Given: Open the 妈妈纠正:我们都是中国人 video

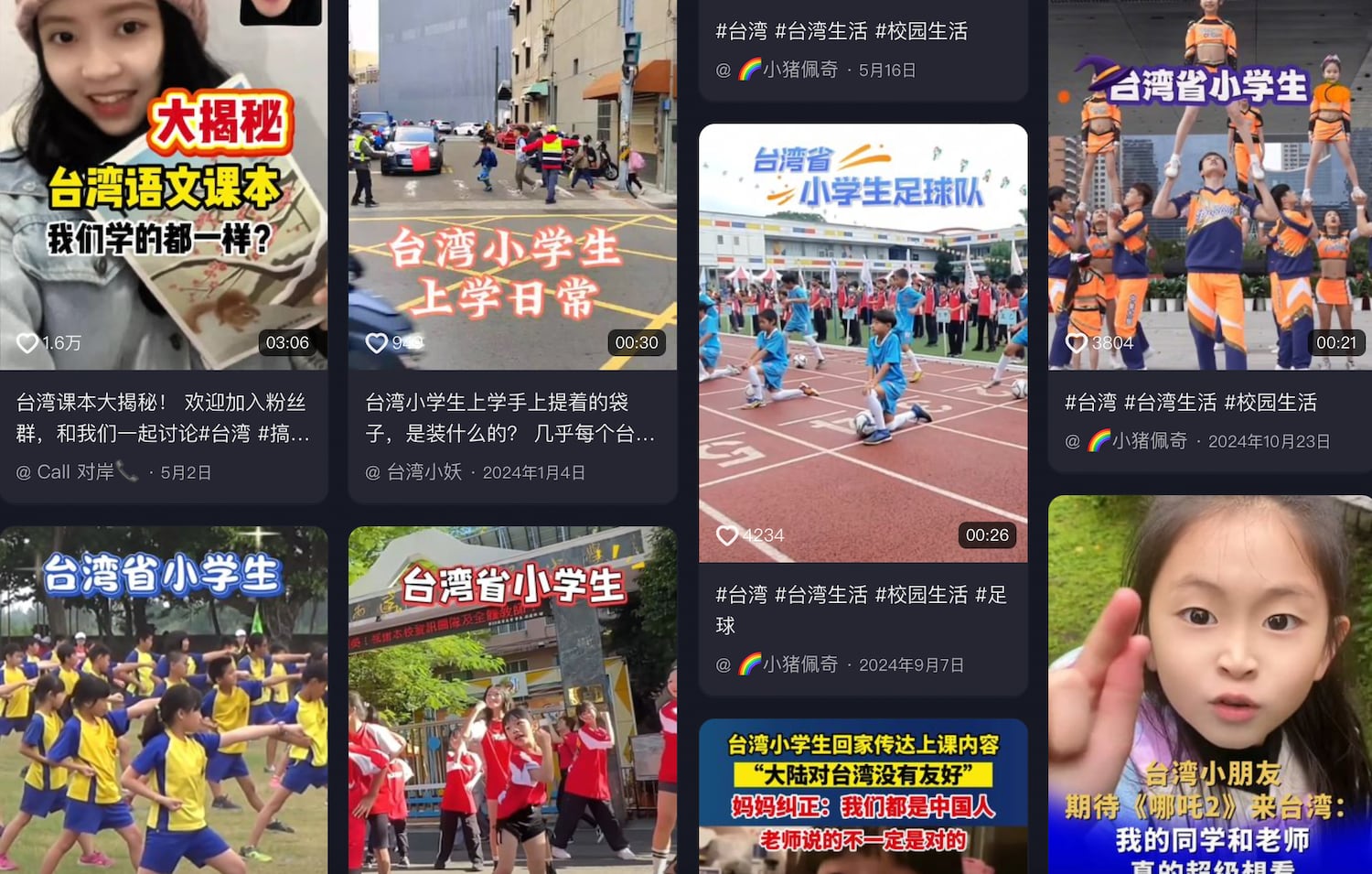Looking at the screenshot, I should pyautogui.click(x=863, y=796).
